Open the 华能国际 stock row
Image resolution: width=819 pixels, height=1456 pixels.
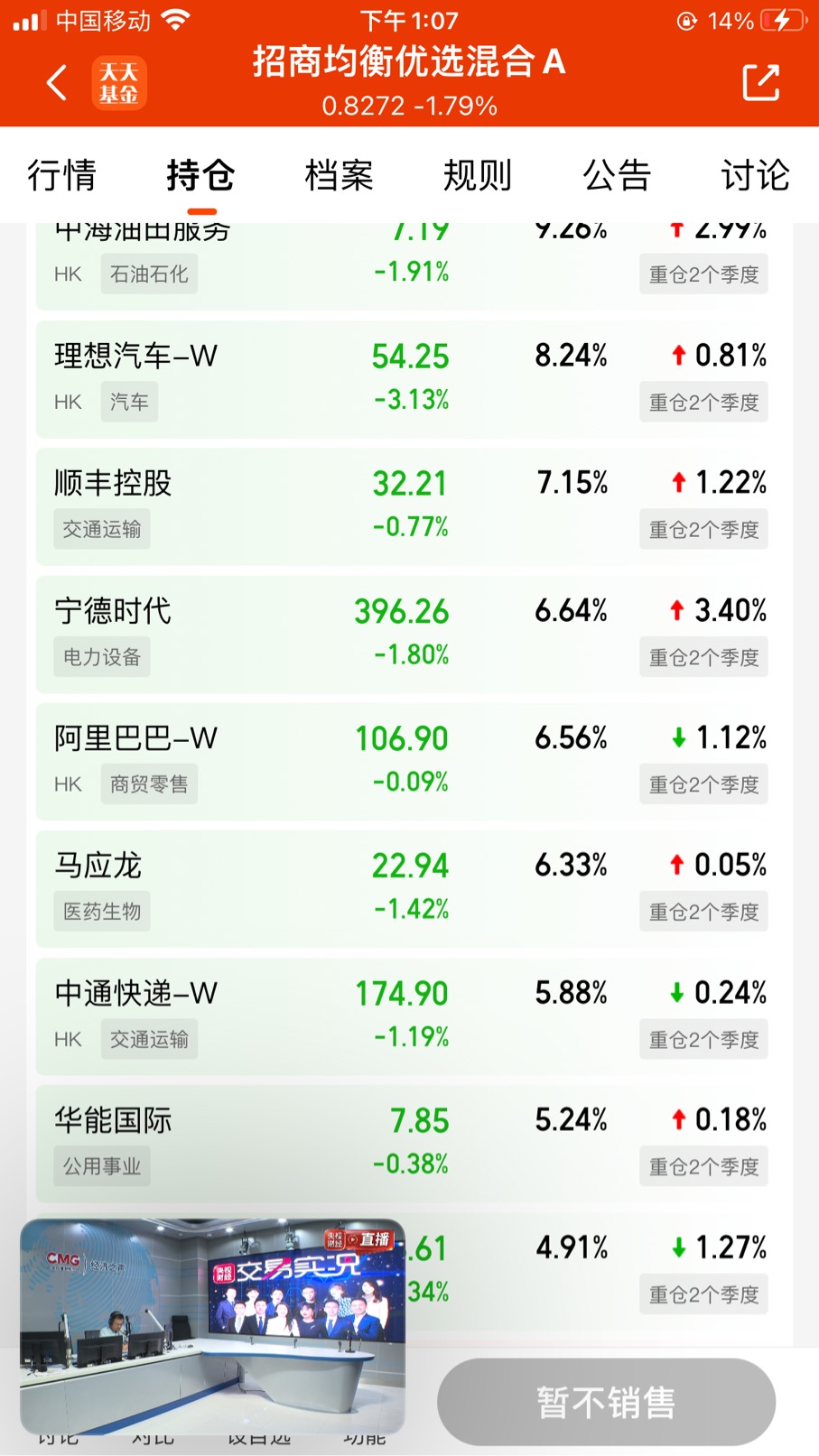pos(409,1144)
